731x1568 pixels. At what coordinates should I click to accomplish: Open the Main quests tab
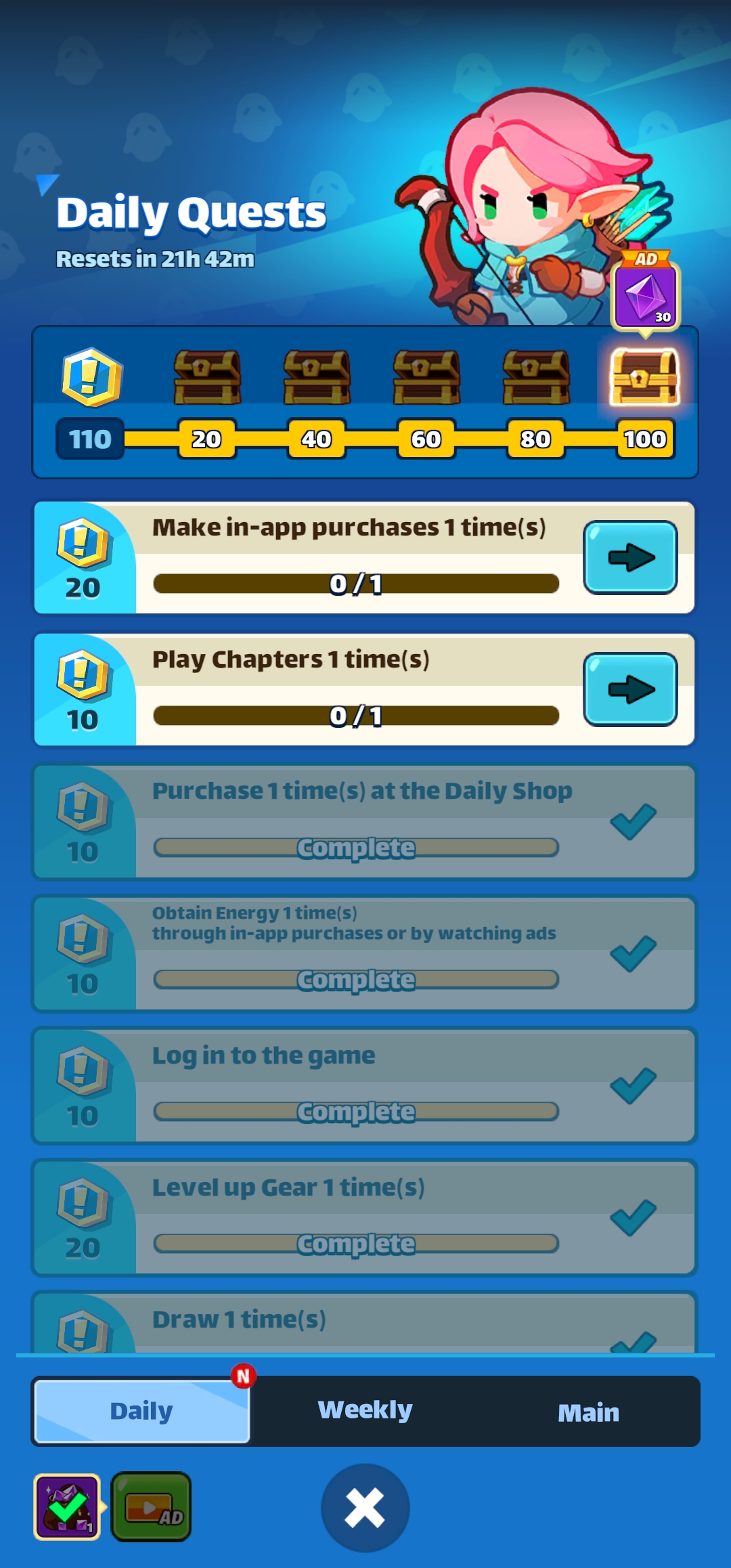pyautogui.click(x=588, y=1412)
